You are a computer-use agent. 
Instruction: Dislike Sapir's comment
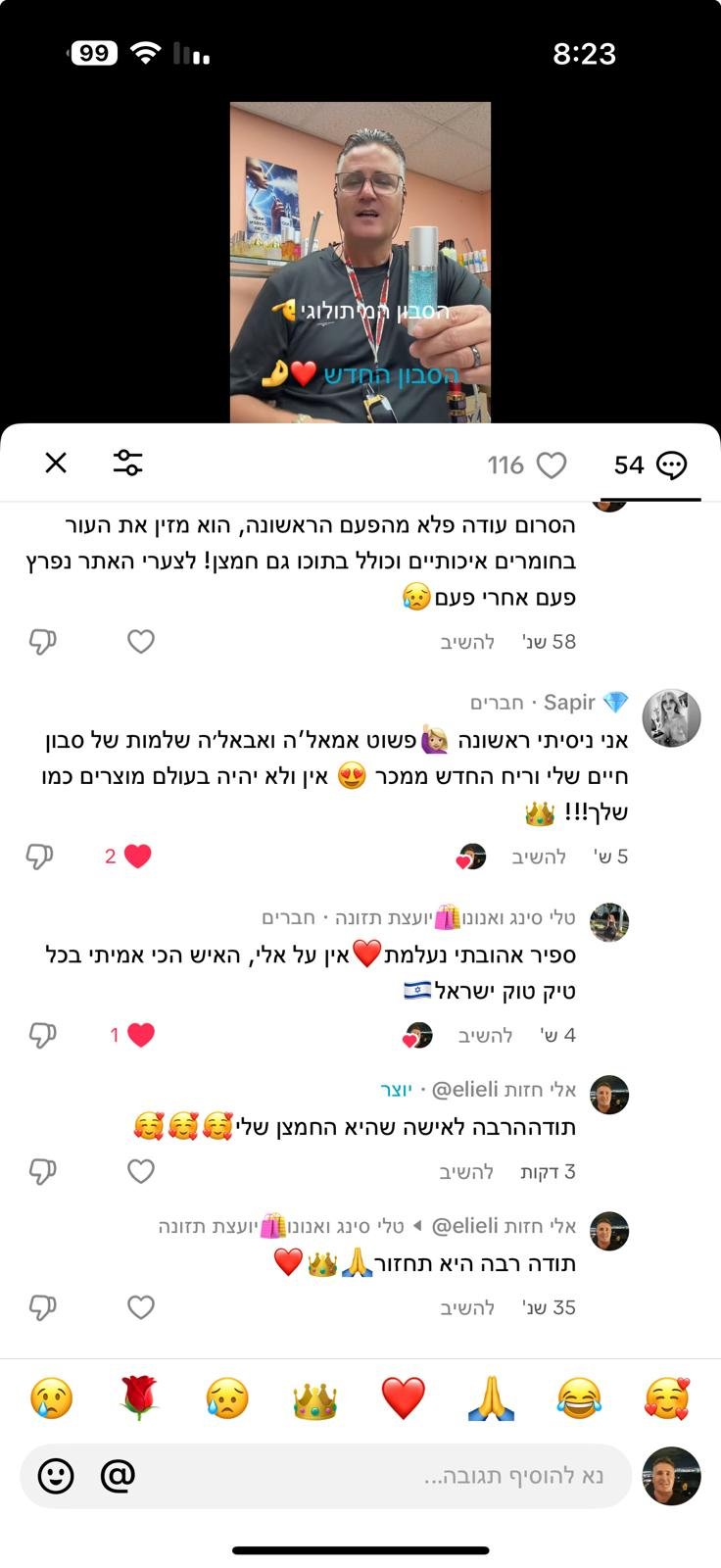coord(39,857)
